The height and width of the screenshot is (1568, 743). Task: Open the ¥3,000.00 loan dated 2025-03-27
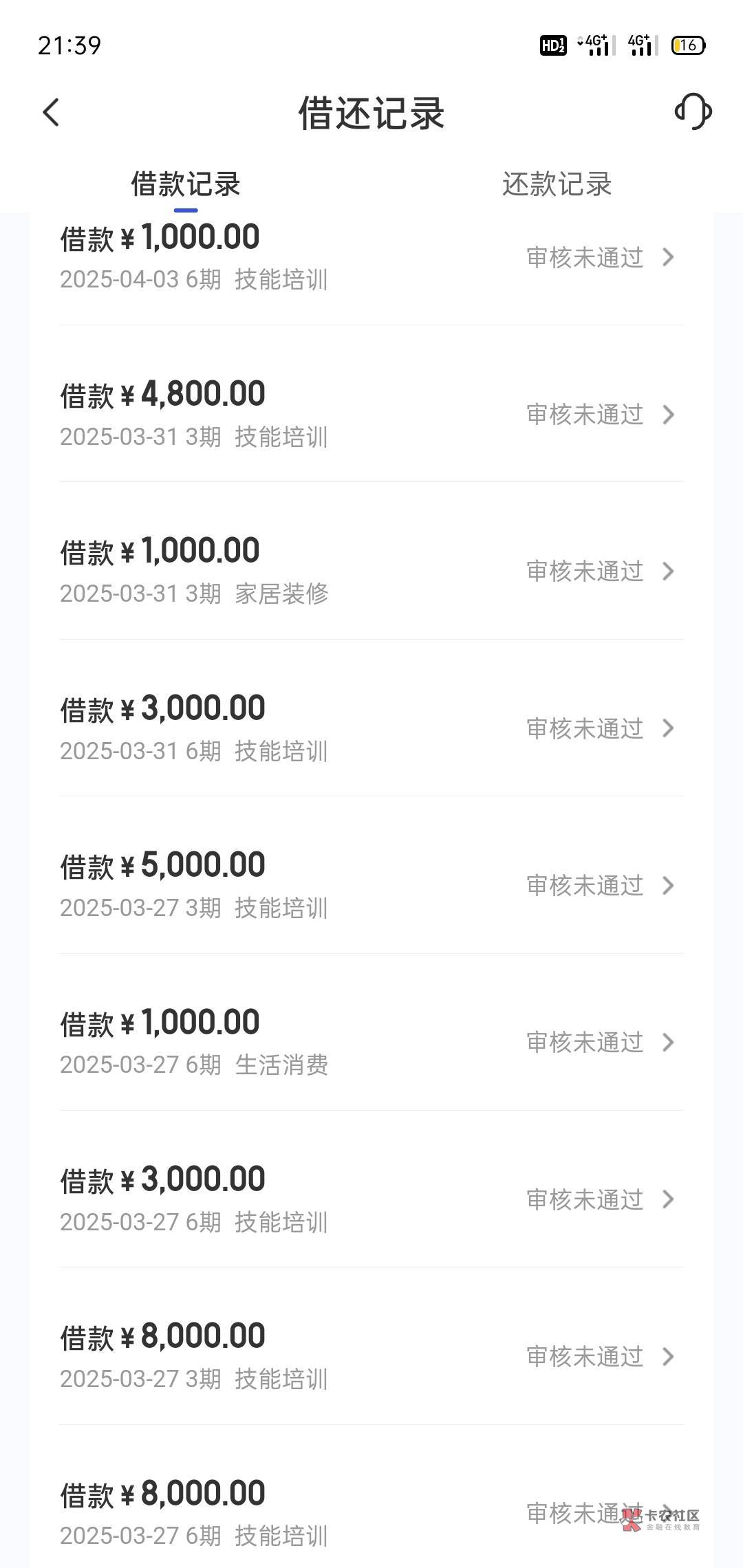(x=371, y=1199)
